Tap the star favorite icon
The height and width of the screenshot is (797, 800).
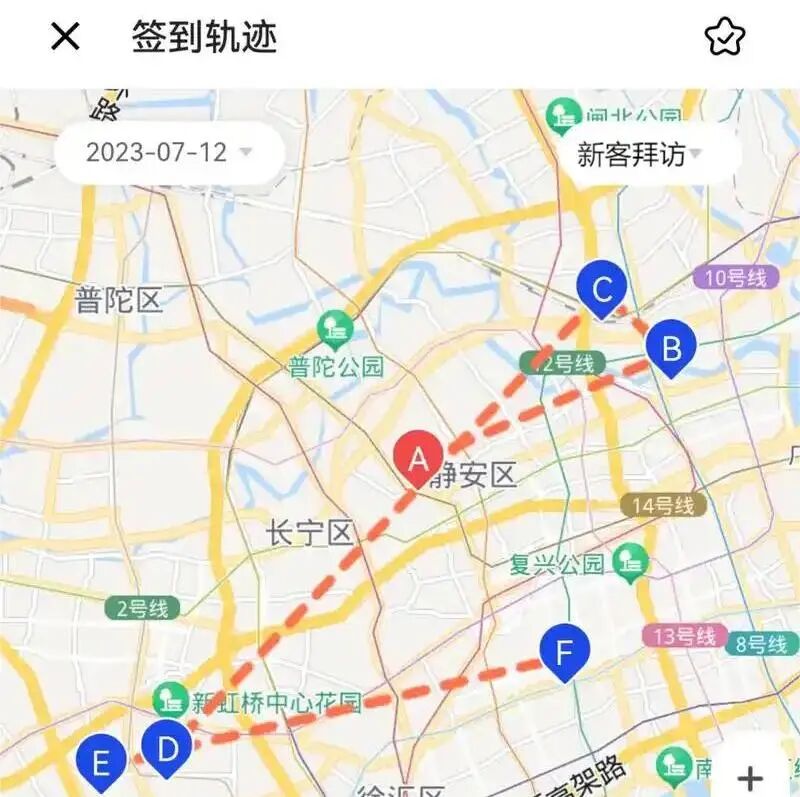pyautogui.click(x=725, y=38)
